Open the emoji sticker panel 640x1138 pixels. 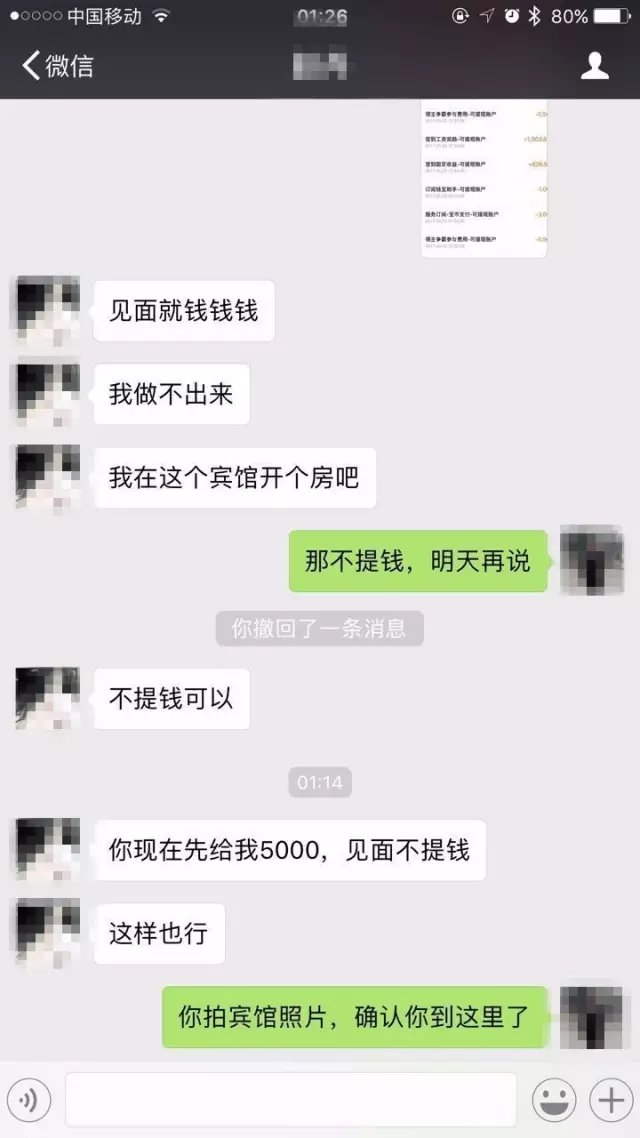(x=553, y=1100)
